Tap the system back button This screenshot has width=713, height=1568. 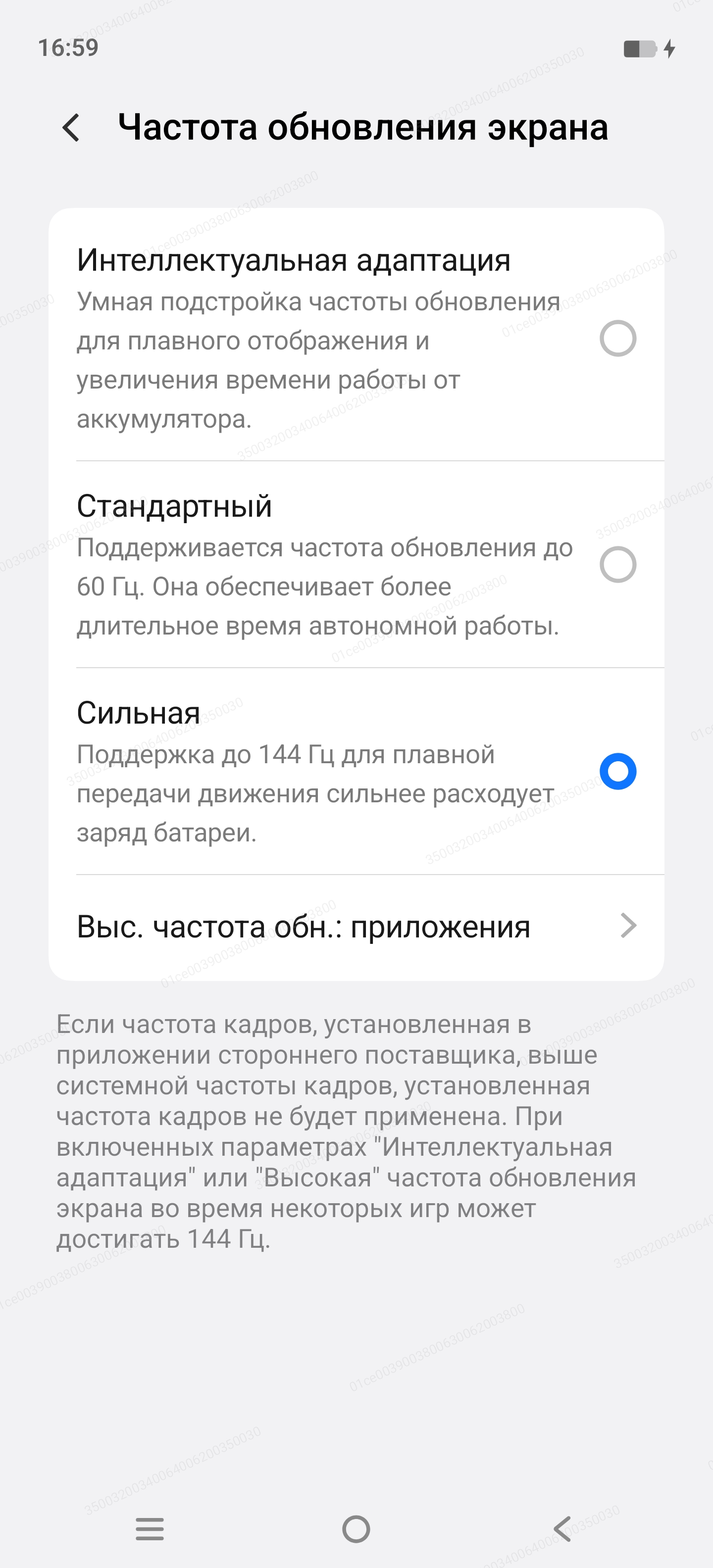click(x=562, y=1528)
